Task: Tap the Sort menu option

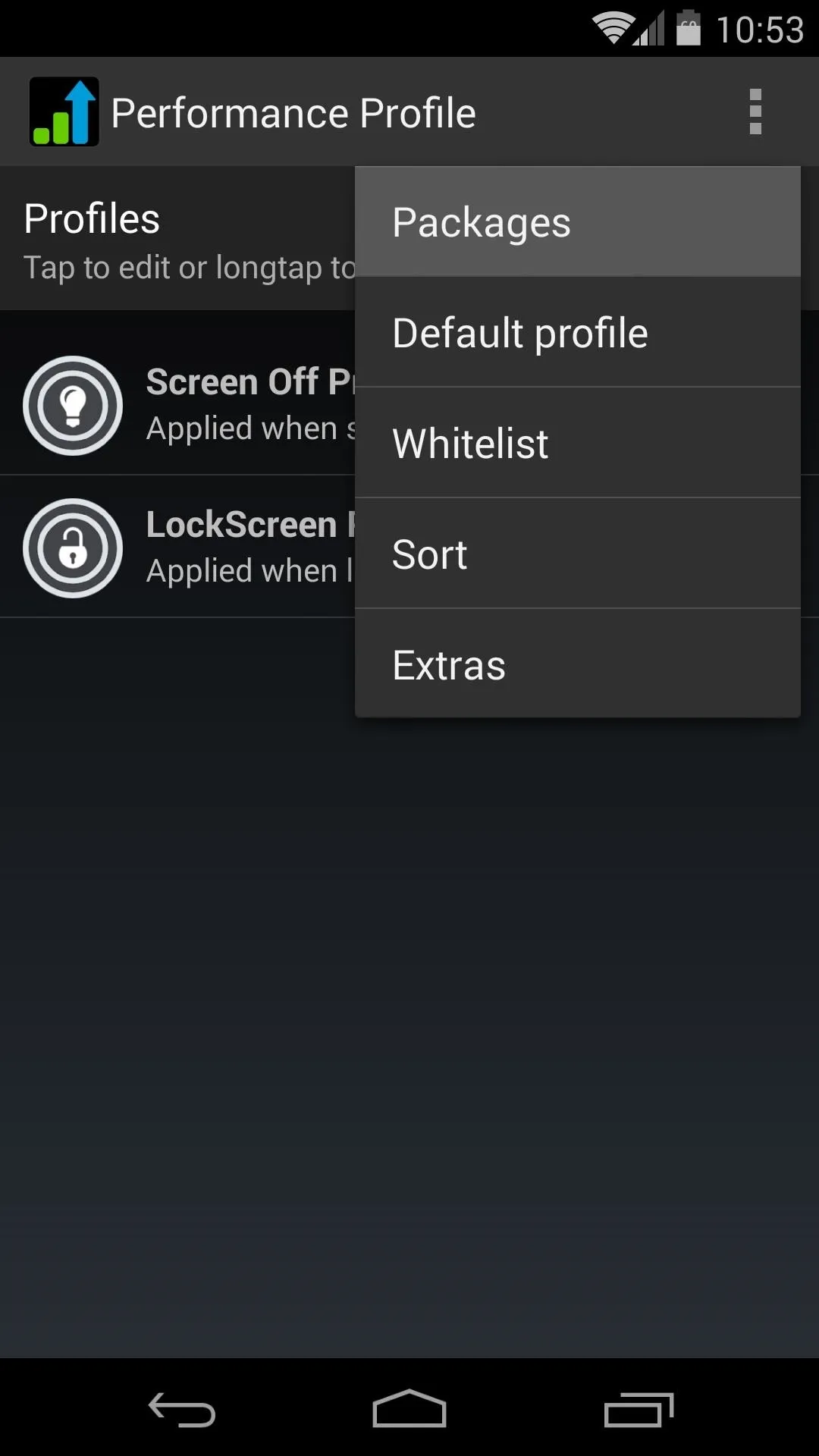Action: [577, 554]
